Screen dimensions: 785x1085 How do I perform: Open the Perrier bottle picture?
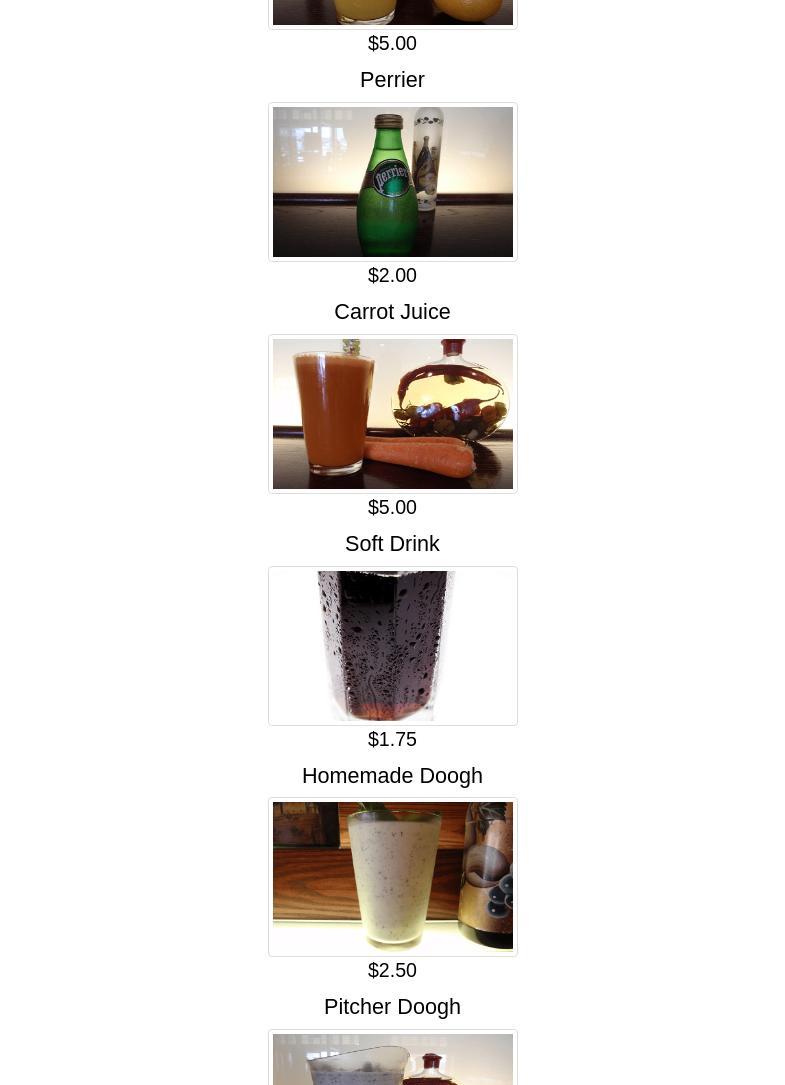392,182
